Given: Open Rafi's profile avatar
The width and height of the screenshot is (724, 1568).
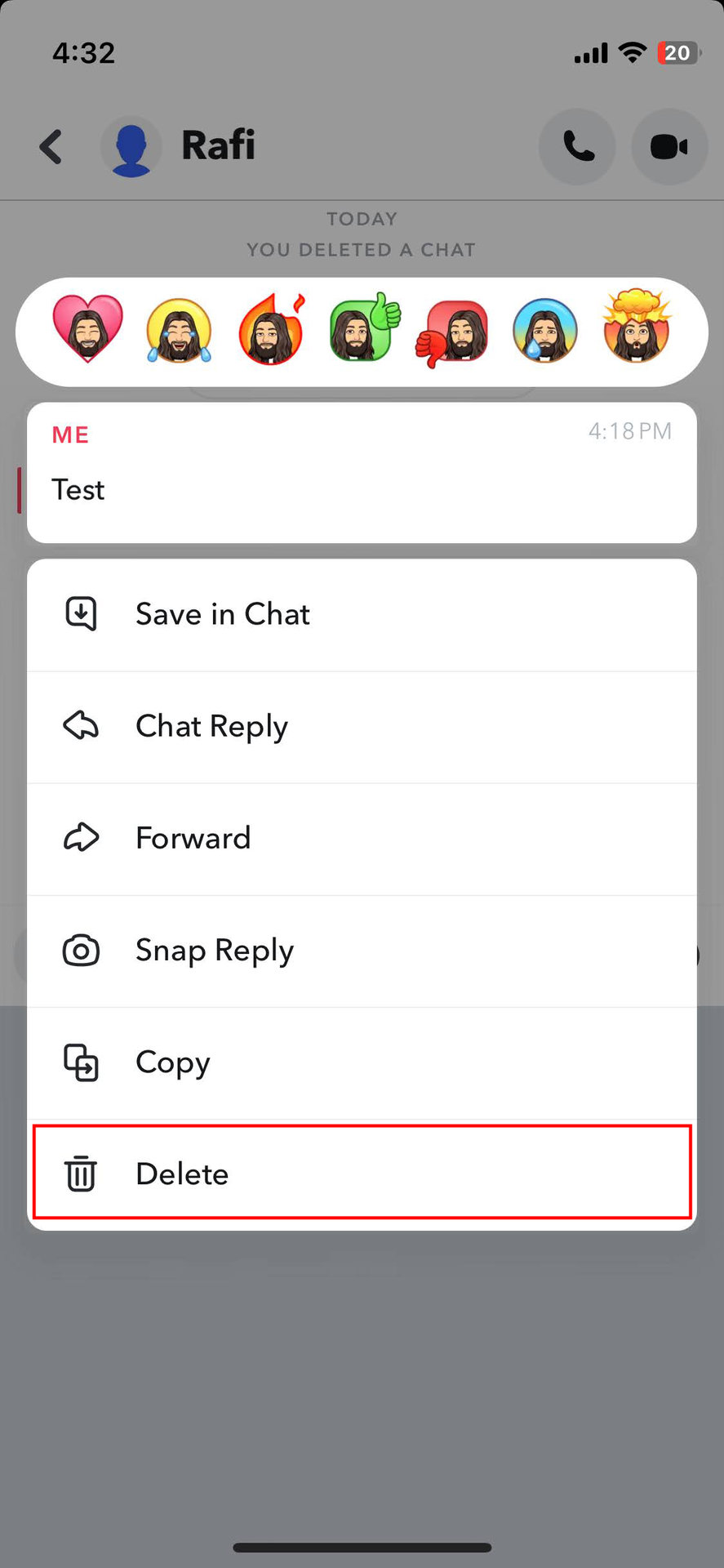Looking at the screenshot, I should coord(131,147).
